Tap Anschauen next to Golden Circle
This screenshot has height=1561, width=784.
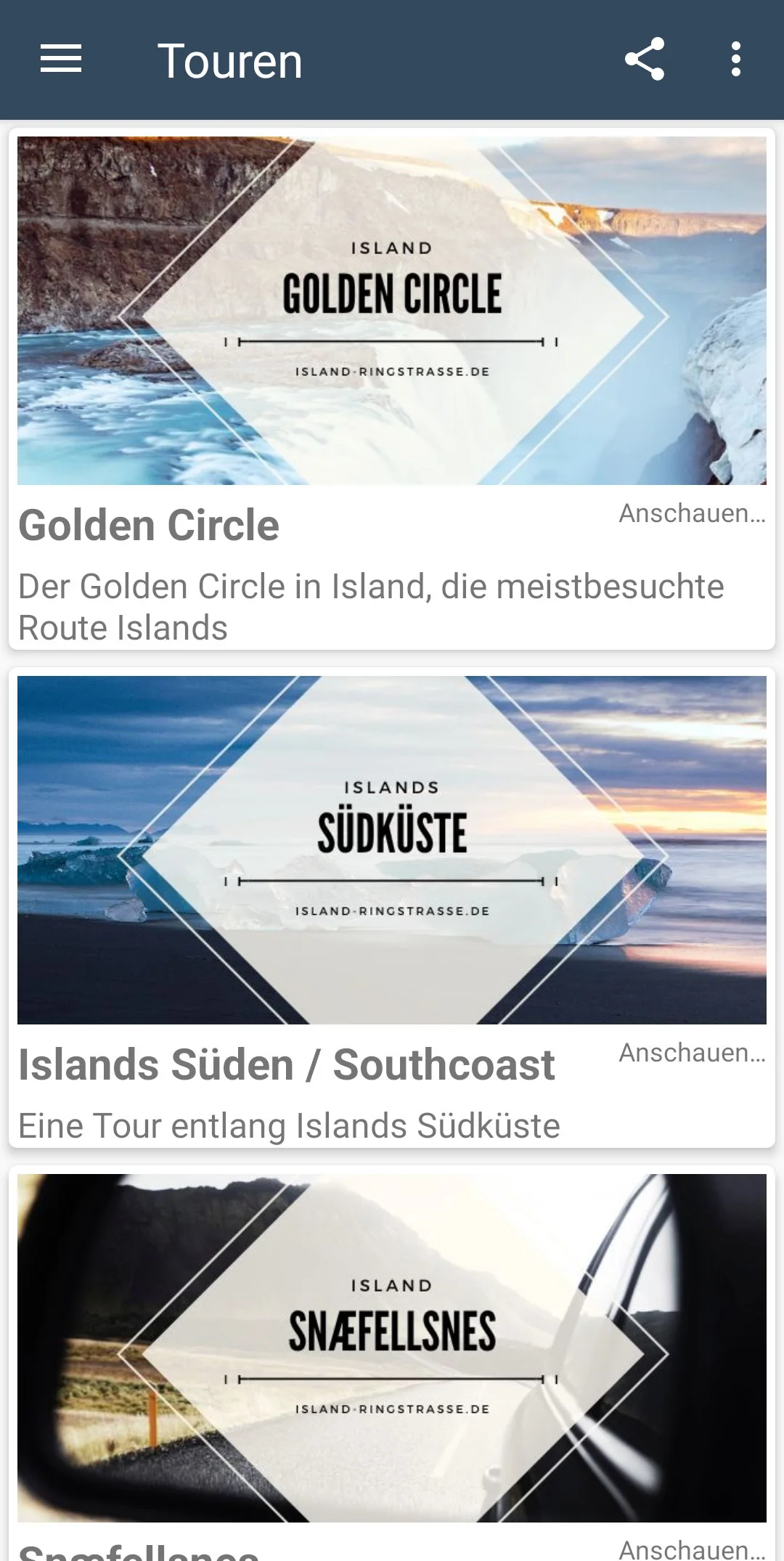tap(692, 513)
